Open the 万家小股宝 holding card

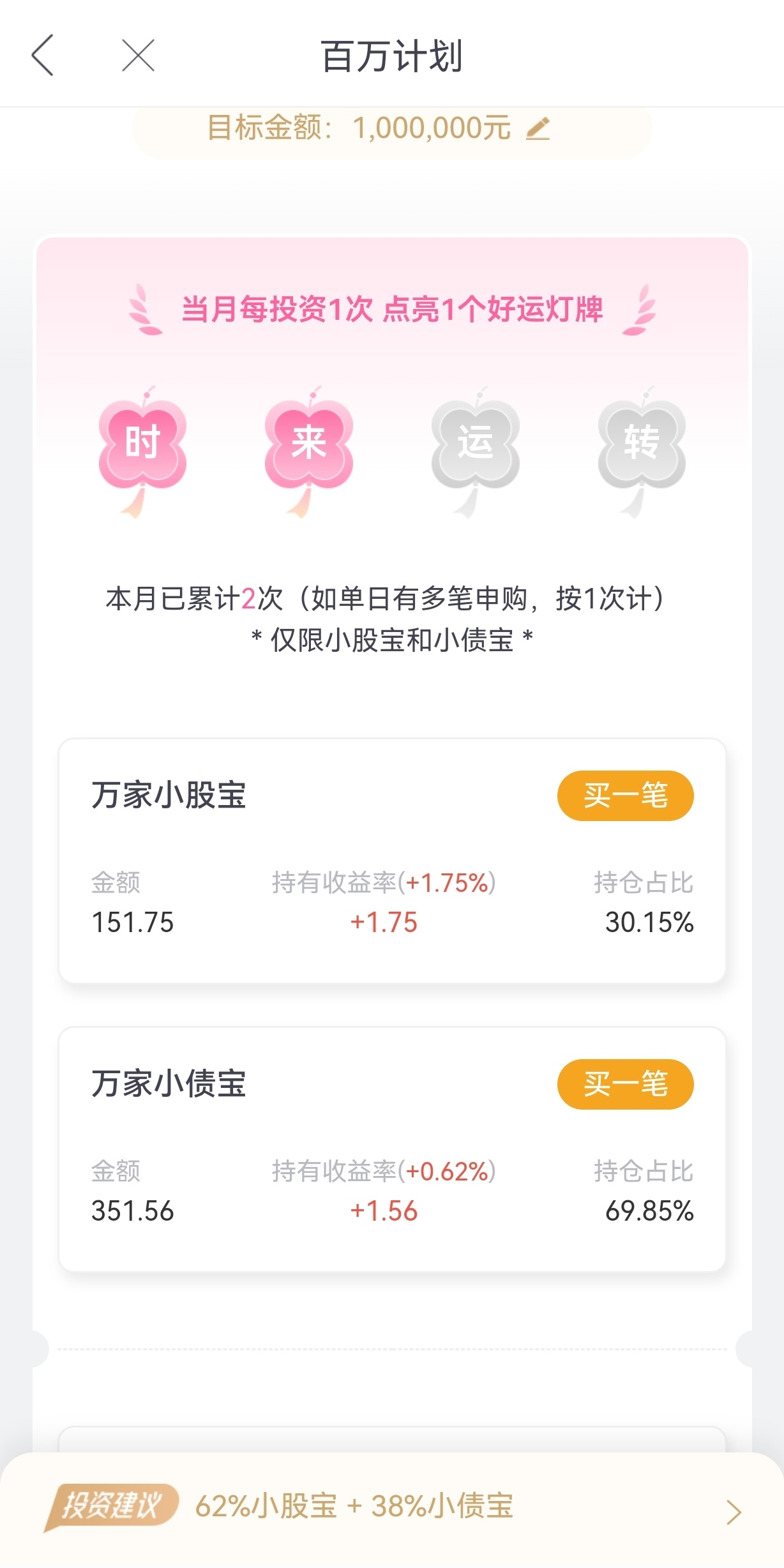(392, 861)
